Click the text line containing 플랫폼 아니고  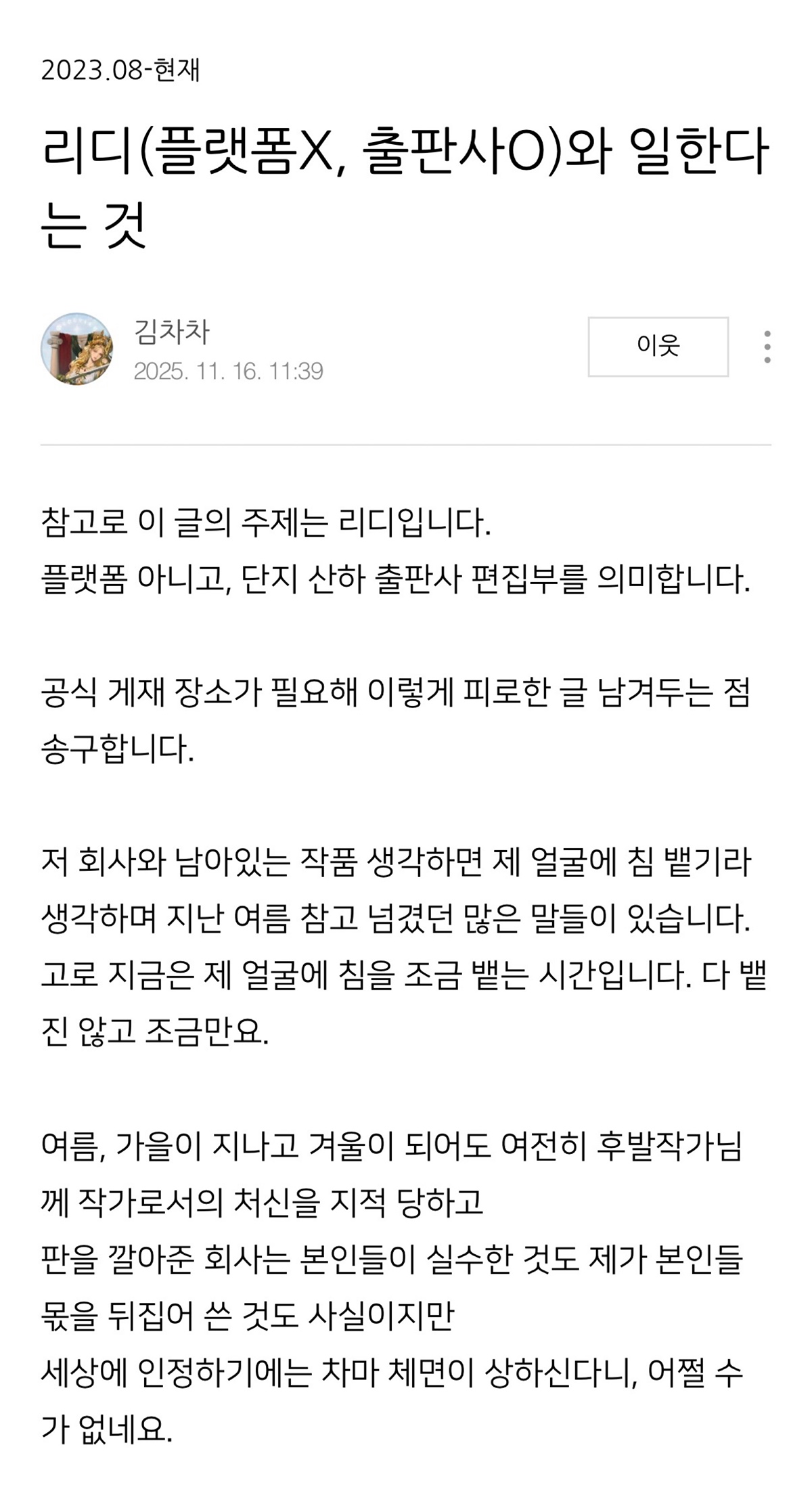coord(394,582)
